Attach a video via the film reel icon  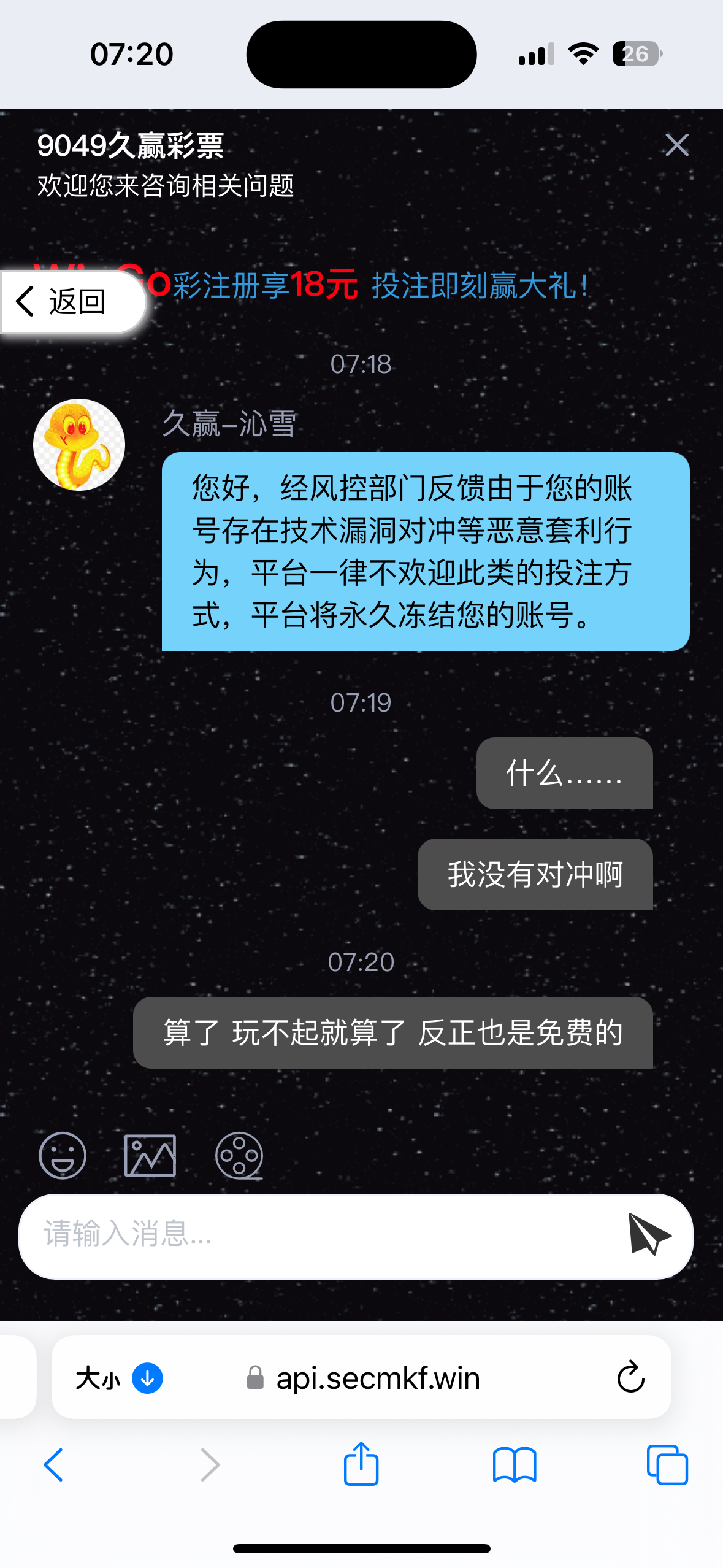coord(239,1156)
